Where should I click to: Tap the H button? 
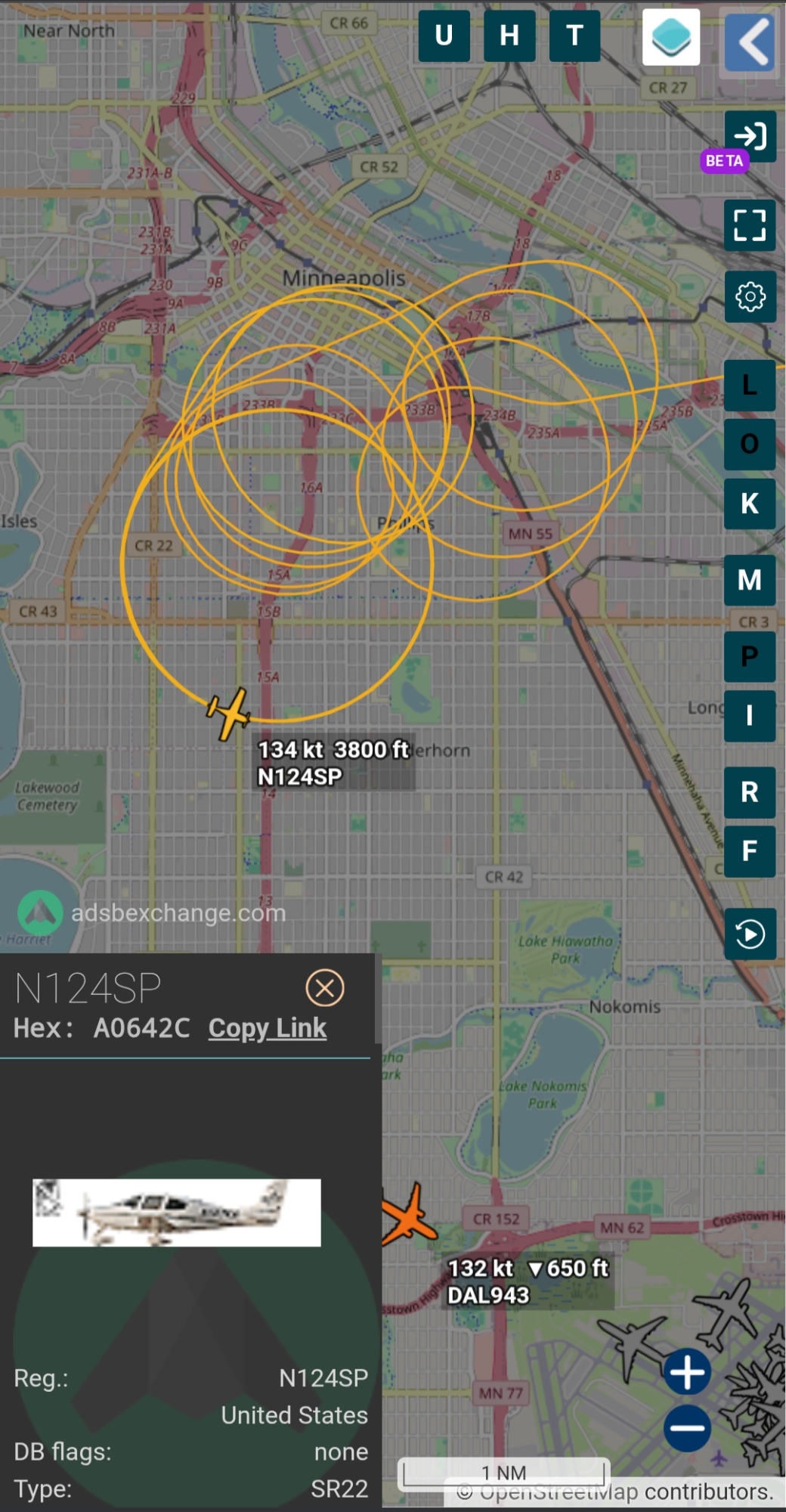509,36
